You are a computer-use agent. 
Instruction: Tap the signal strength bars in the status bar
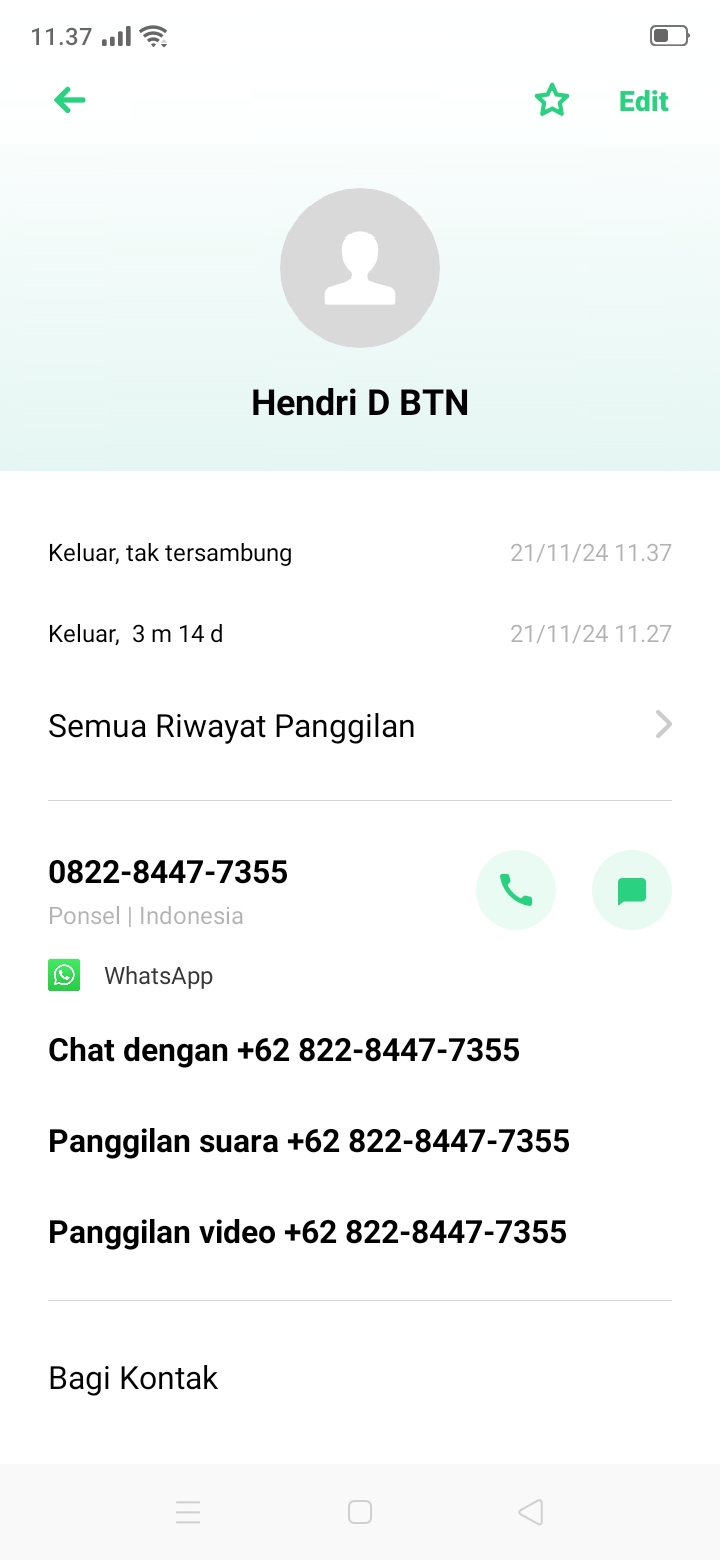tap(113, 38)
